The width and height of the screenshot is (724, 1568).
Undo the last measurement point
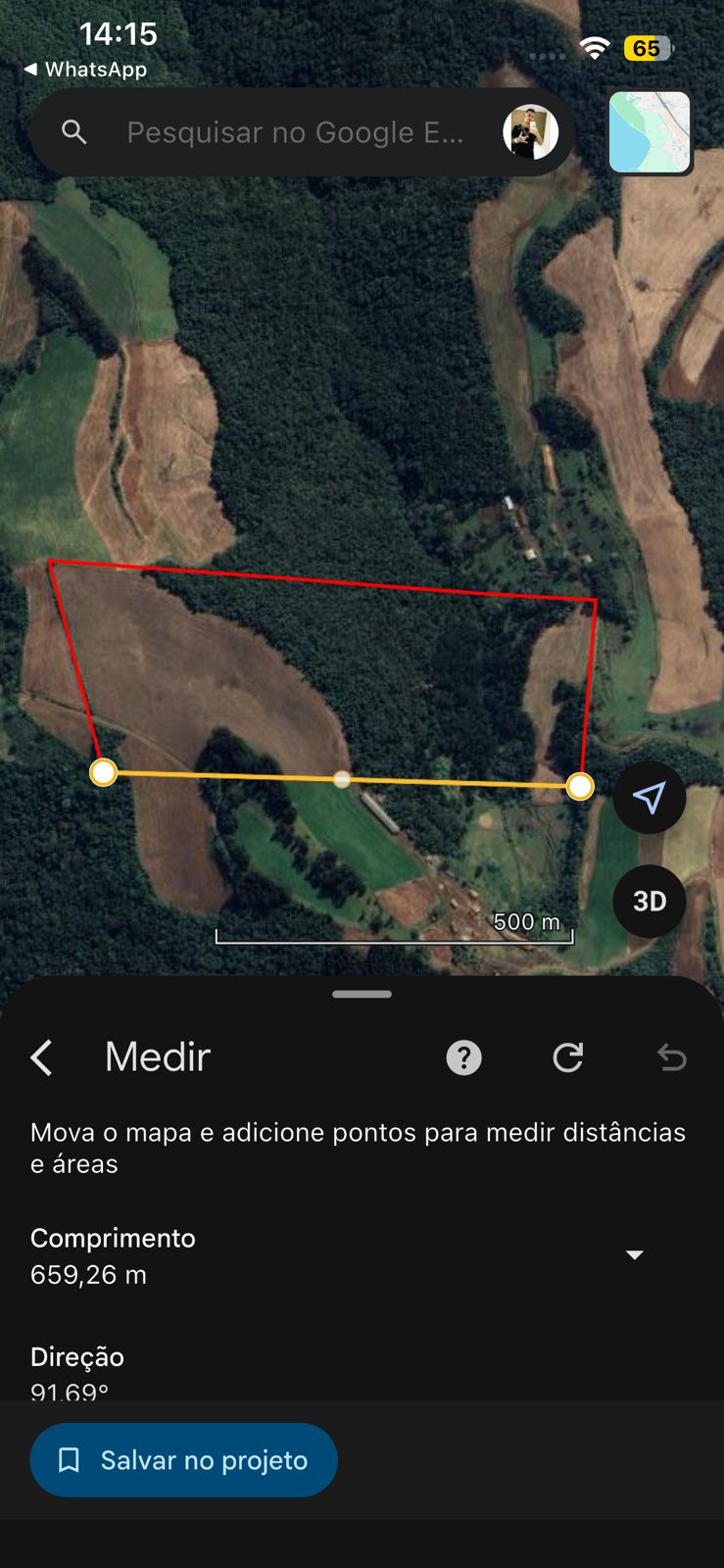pyautogui.click(x=672, y=1057)
